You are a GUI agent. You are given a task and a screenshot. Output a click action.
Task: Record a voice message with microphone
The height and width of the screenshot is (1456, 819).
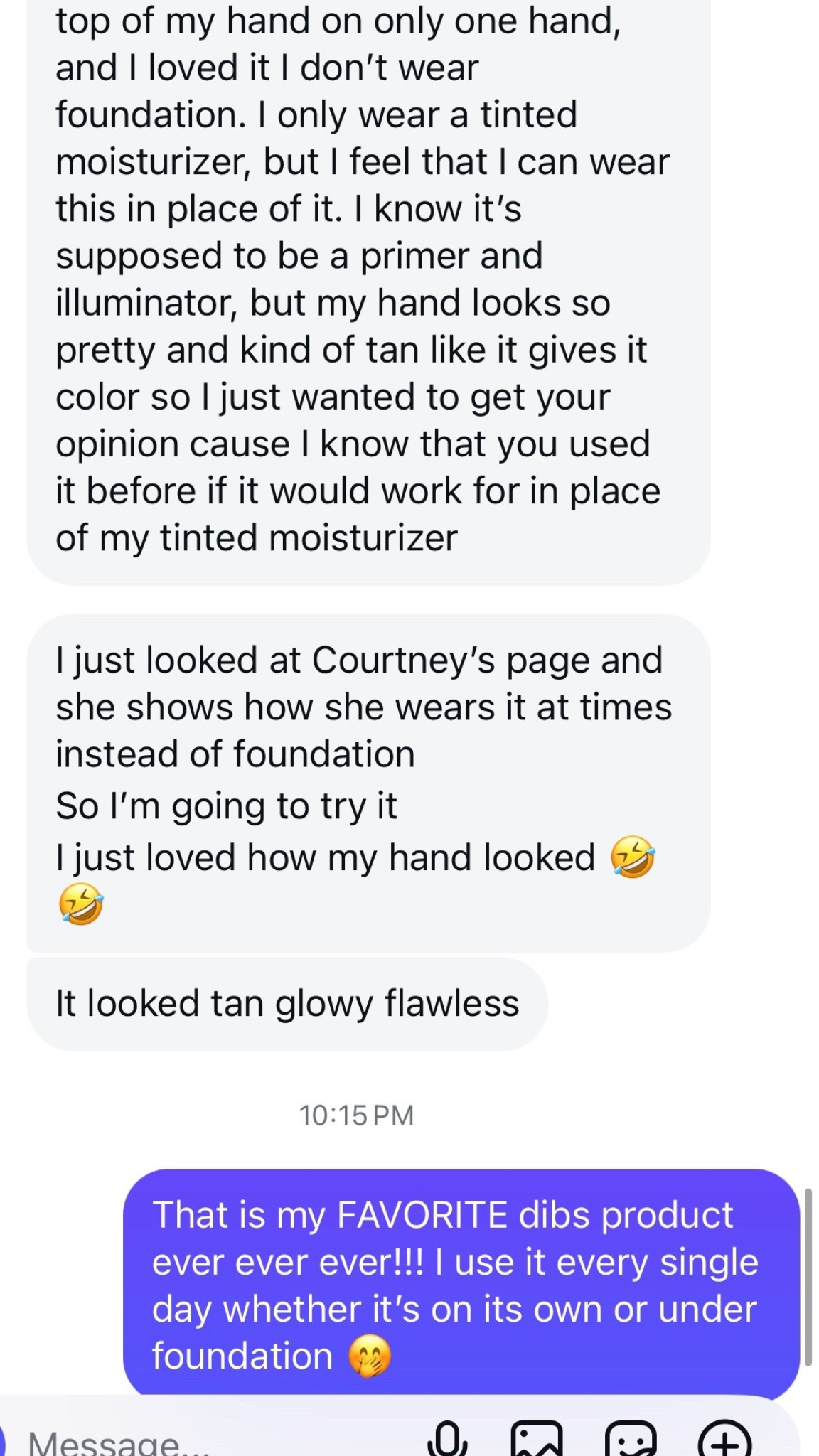pos(446,1440)
